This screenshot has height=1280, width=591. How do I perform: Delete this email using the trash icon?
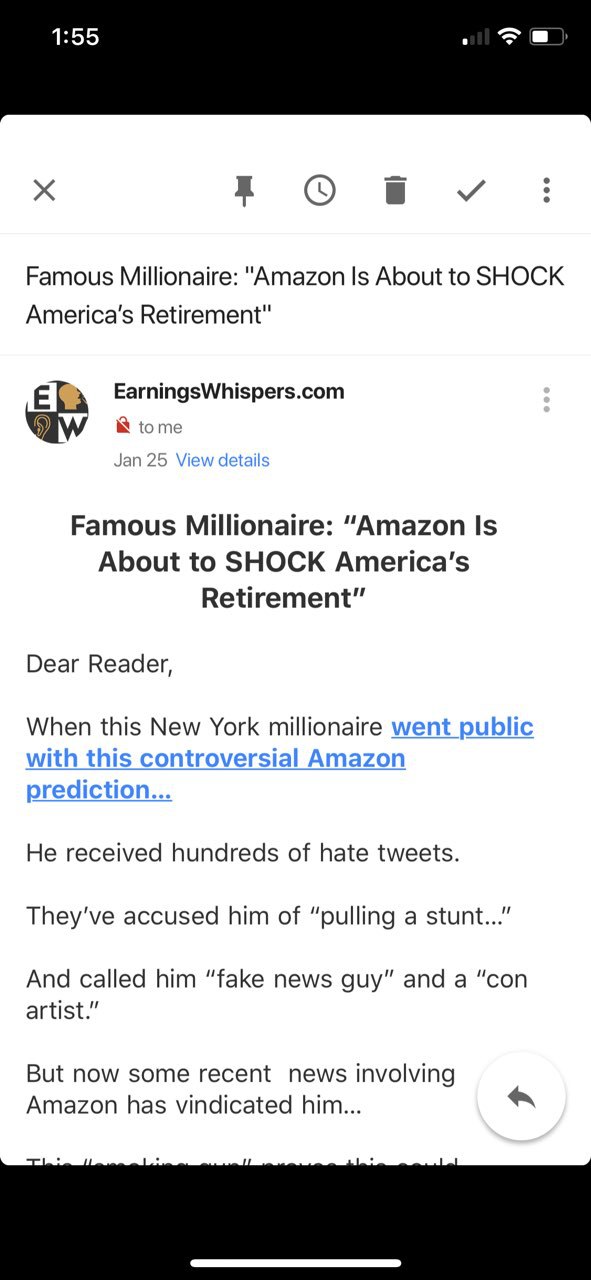[396, 190]
